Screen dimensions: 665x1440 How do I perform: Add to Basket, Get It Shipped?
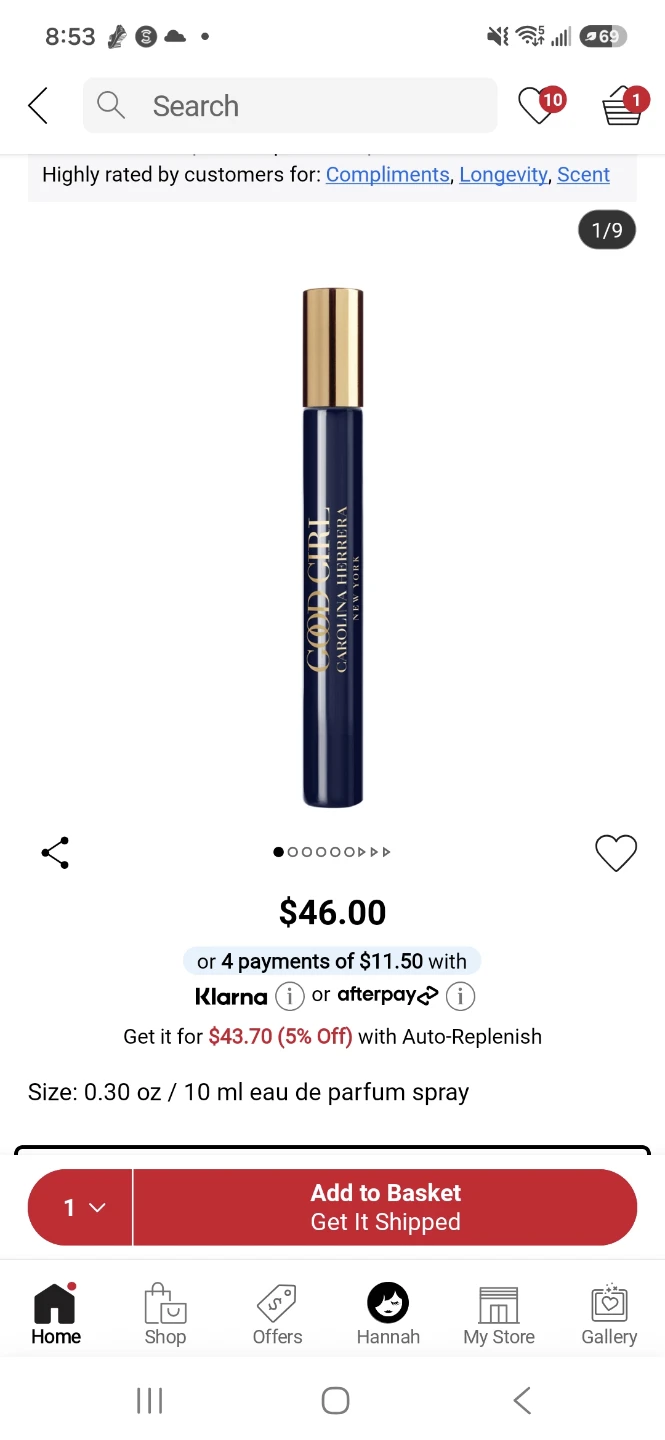[385, 1207]
